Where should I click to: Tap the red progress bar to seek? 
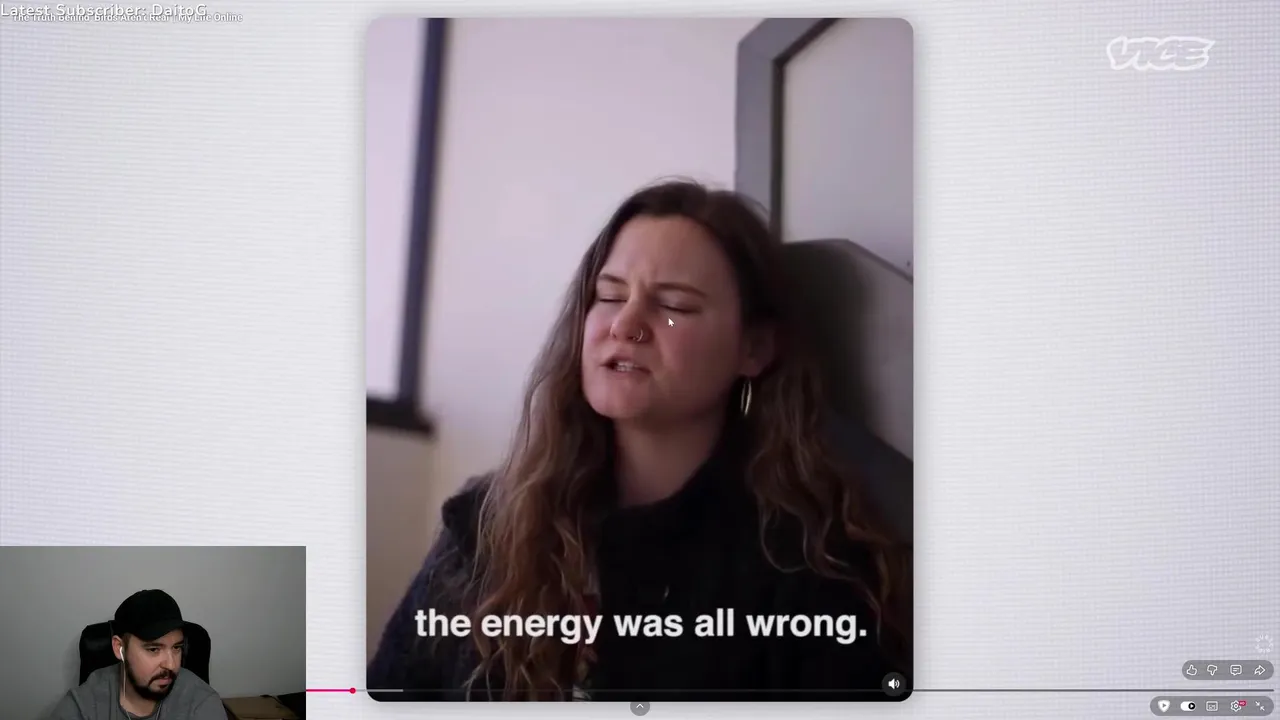point(330,690)
